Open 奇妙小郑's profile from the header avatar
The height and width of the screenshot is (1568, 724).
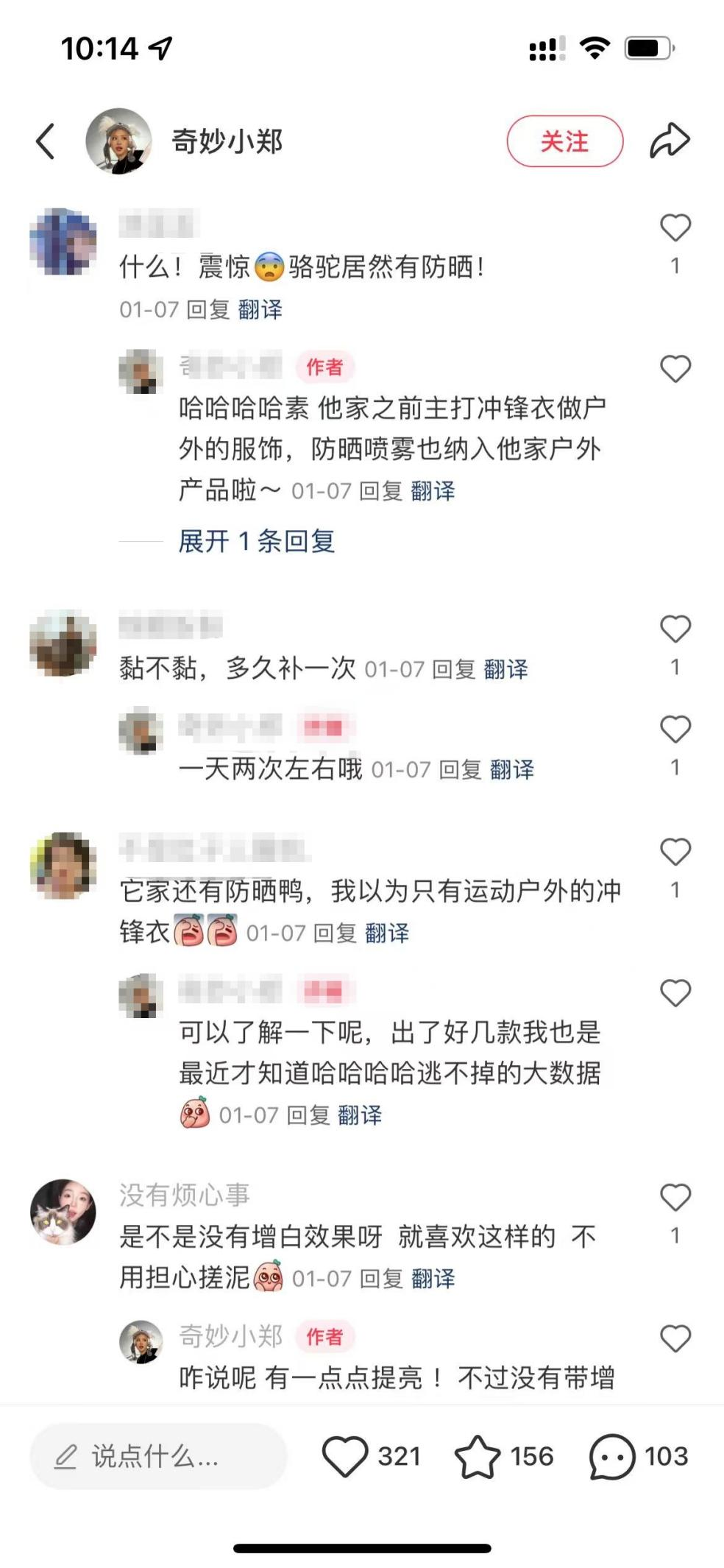118,141
